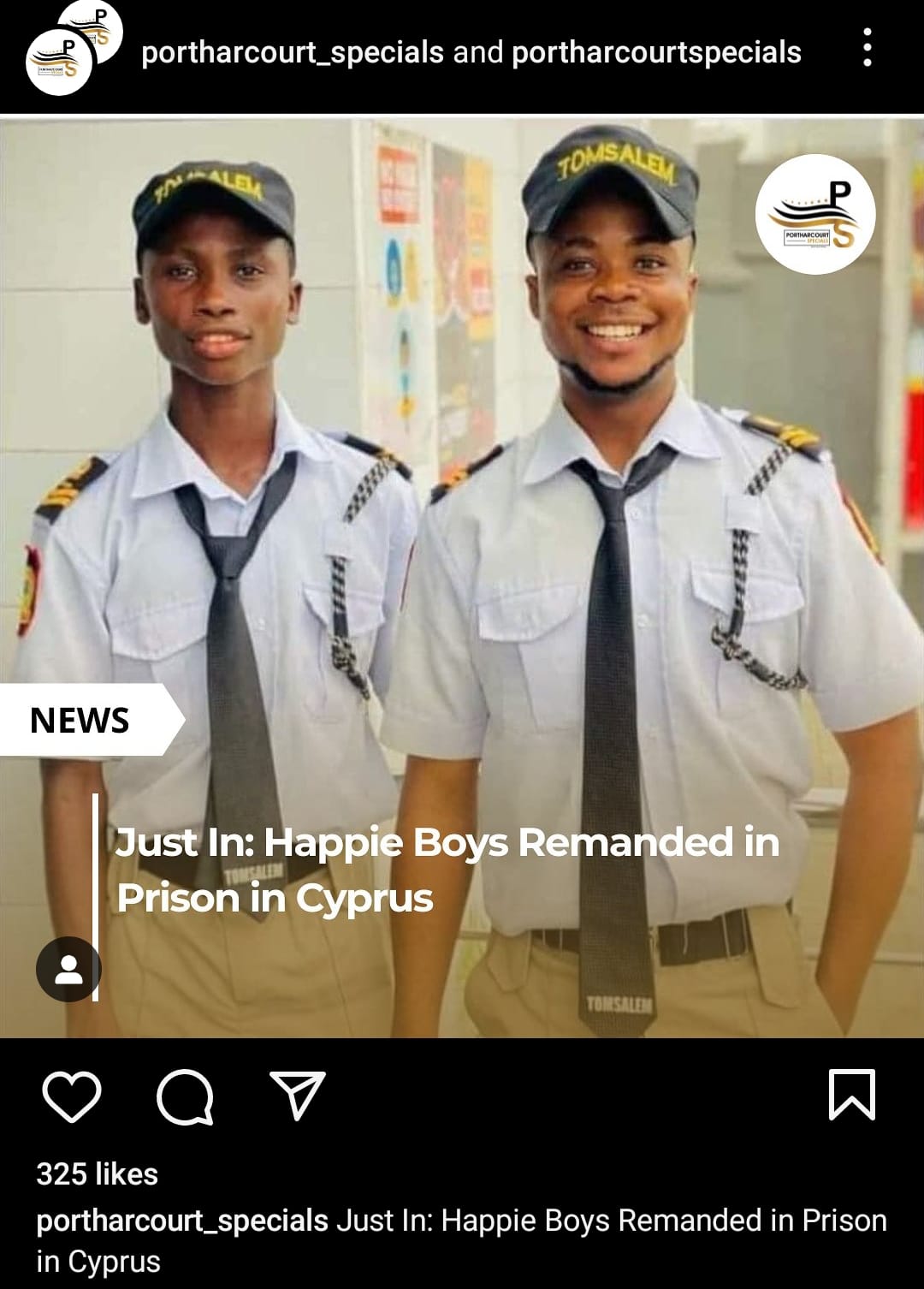
Task: Share the post via paper plane icon
Action: point(298,1095)
